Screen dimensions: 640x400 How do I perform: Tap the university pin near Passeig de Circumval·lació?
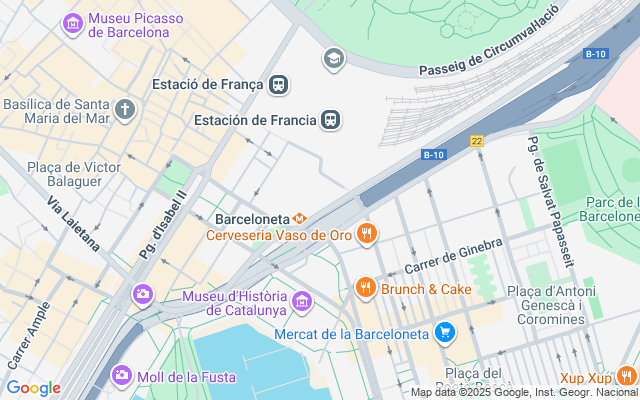(334, 60)
